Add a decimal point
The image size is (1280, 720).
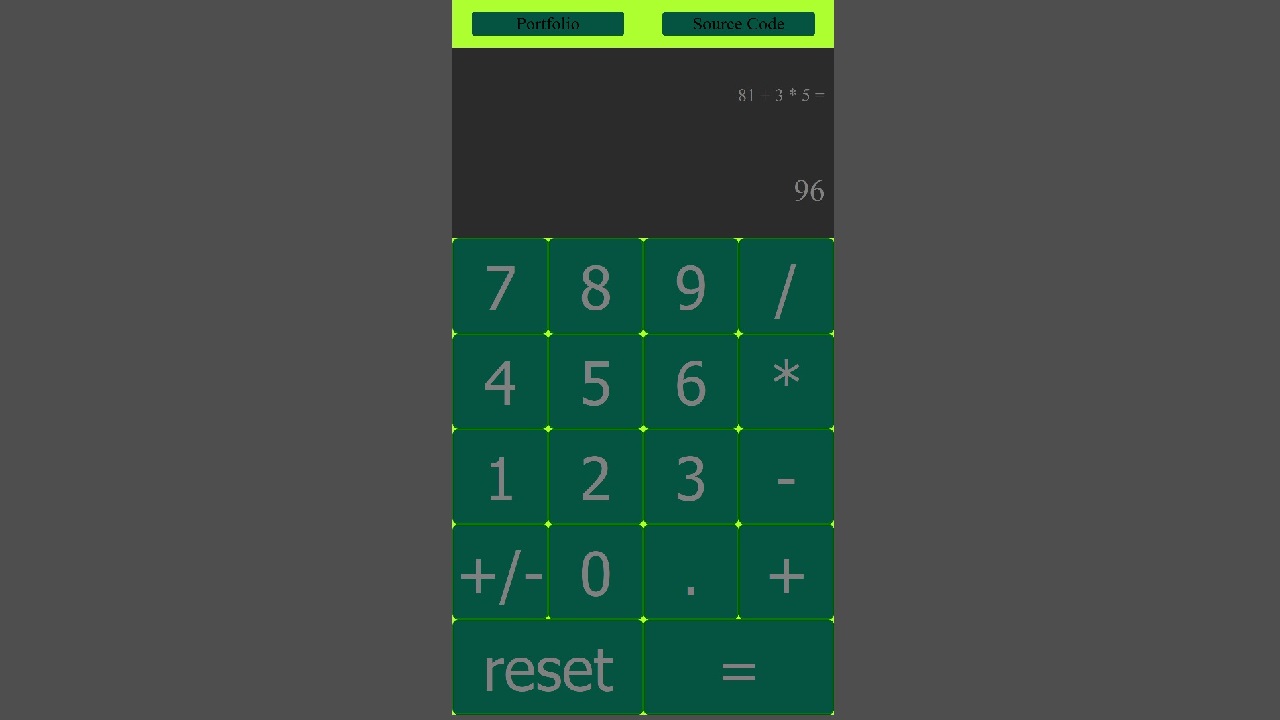point(690,572)
